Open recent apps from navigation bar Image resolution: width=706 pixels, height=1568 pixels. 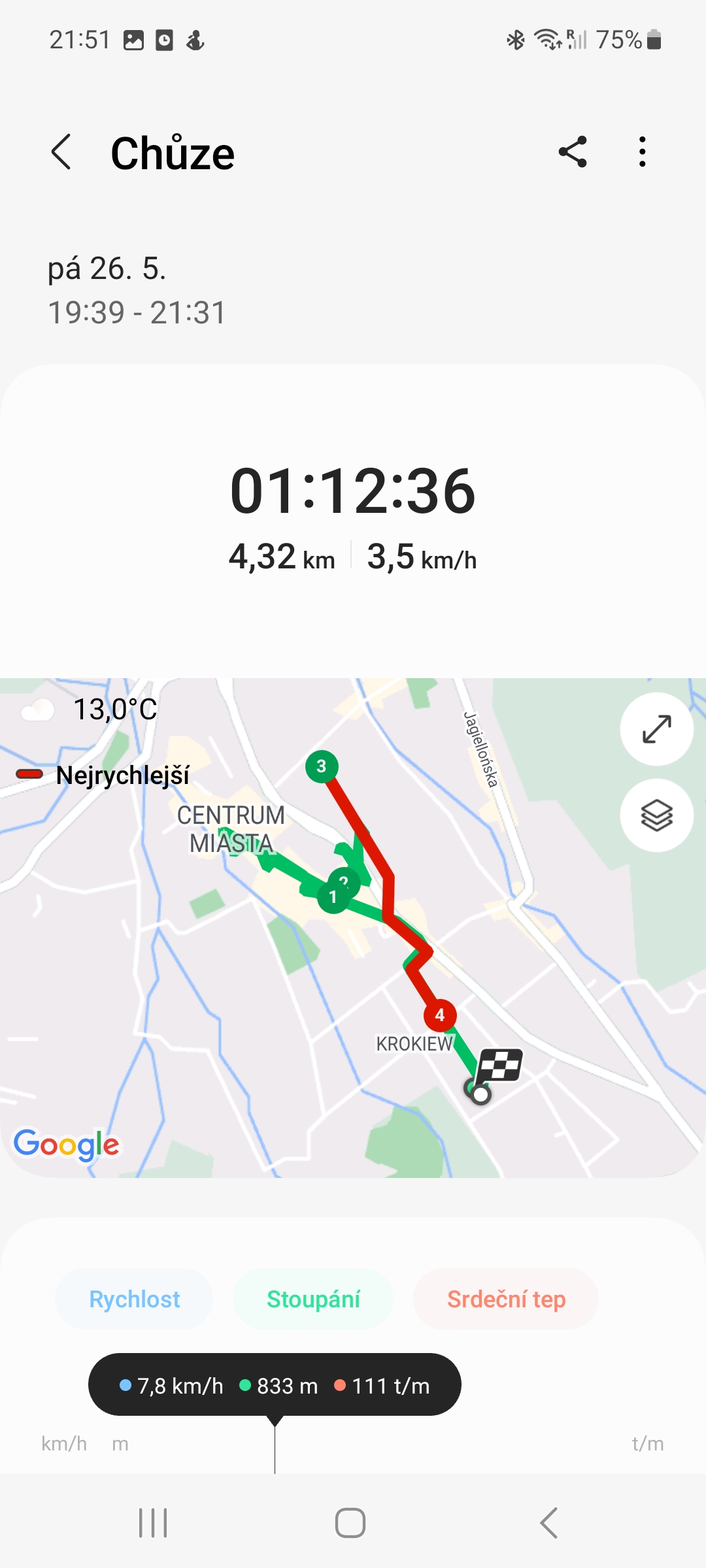point(154,1523)
